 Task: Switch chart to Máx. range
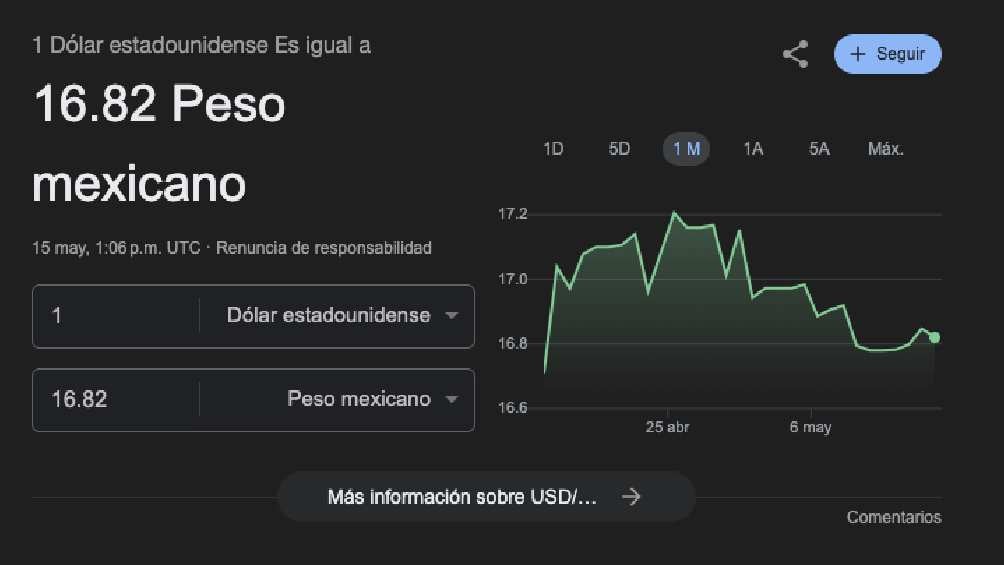point(885,149)
